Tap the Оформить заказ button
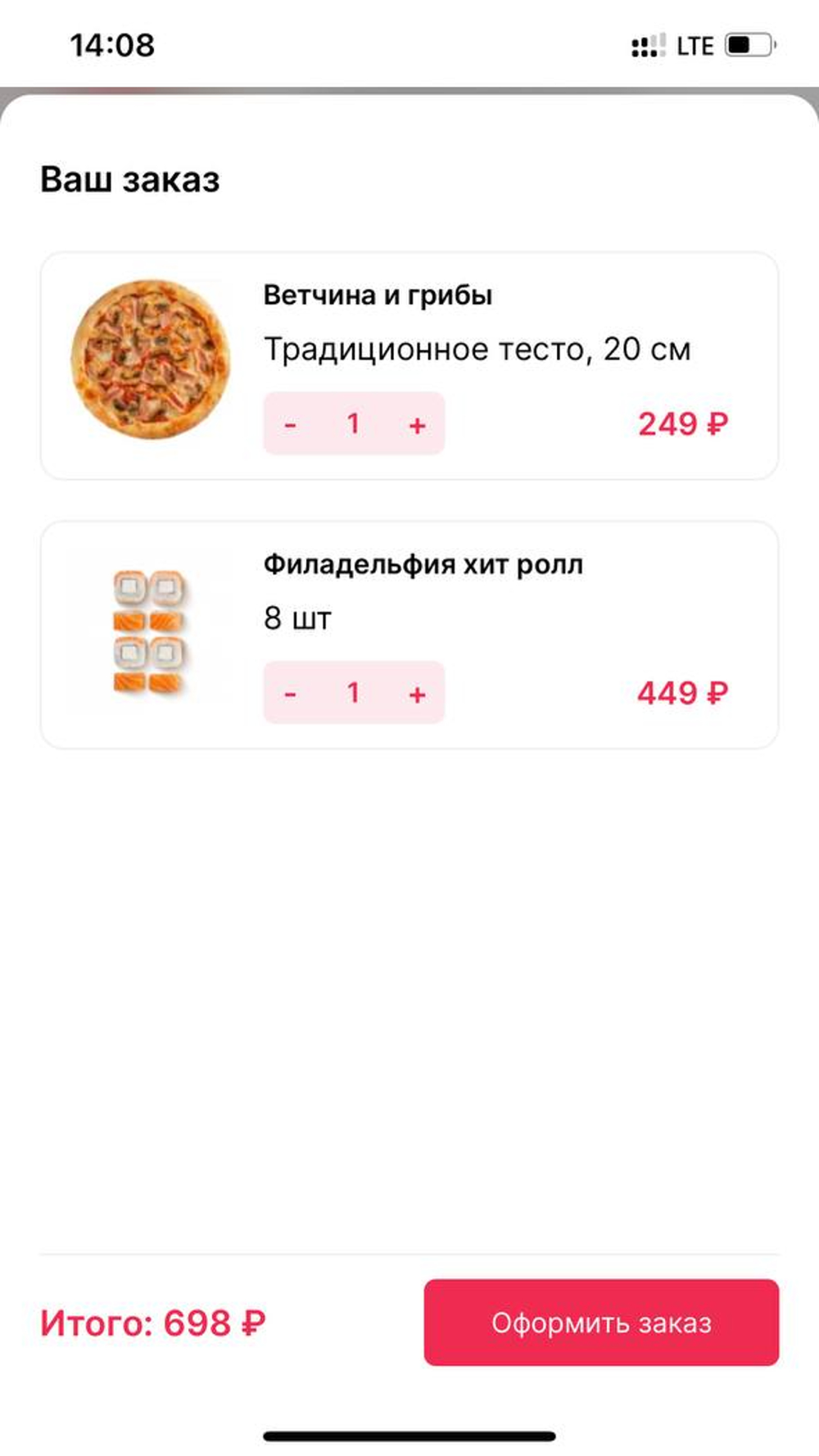The width and height of the screenshot is (819, 1456). click(x=601, y=1323)
